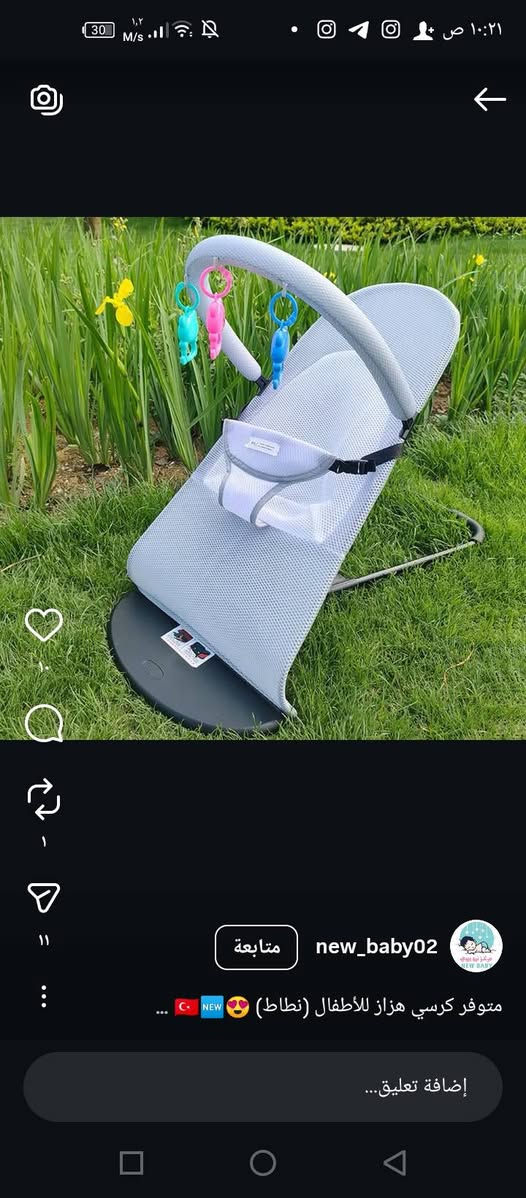This screenshot has height=1198, width=526.
Task: Like this baby bouncer post
Action: pos(44,625)
